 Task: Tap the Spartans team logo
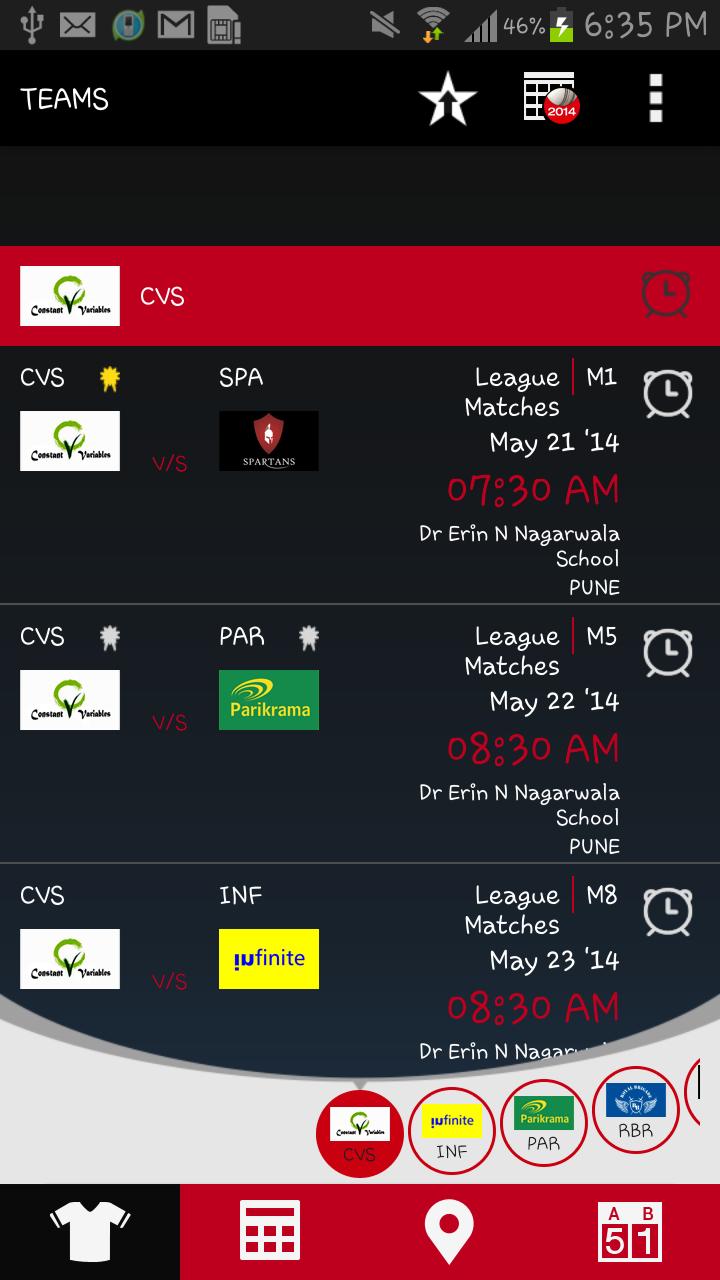tap(268, 440)
